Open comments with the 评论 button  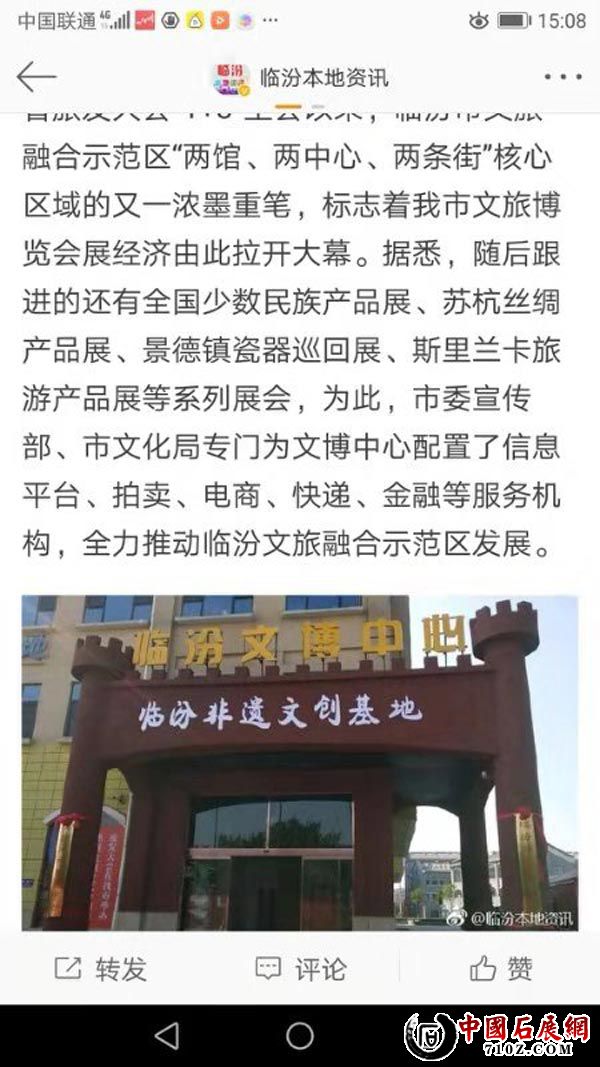coord(300,968)
